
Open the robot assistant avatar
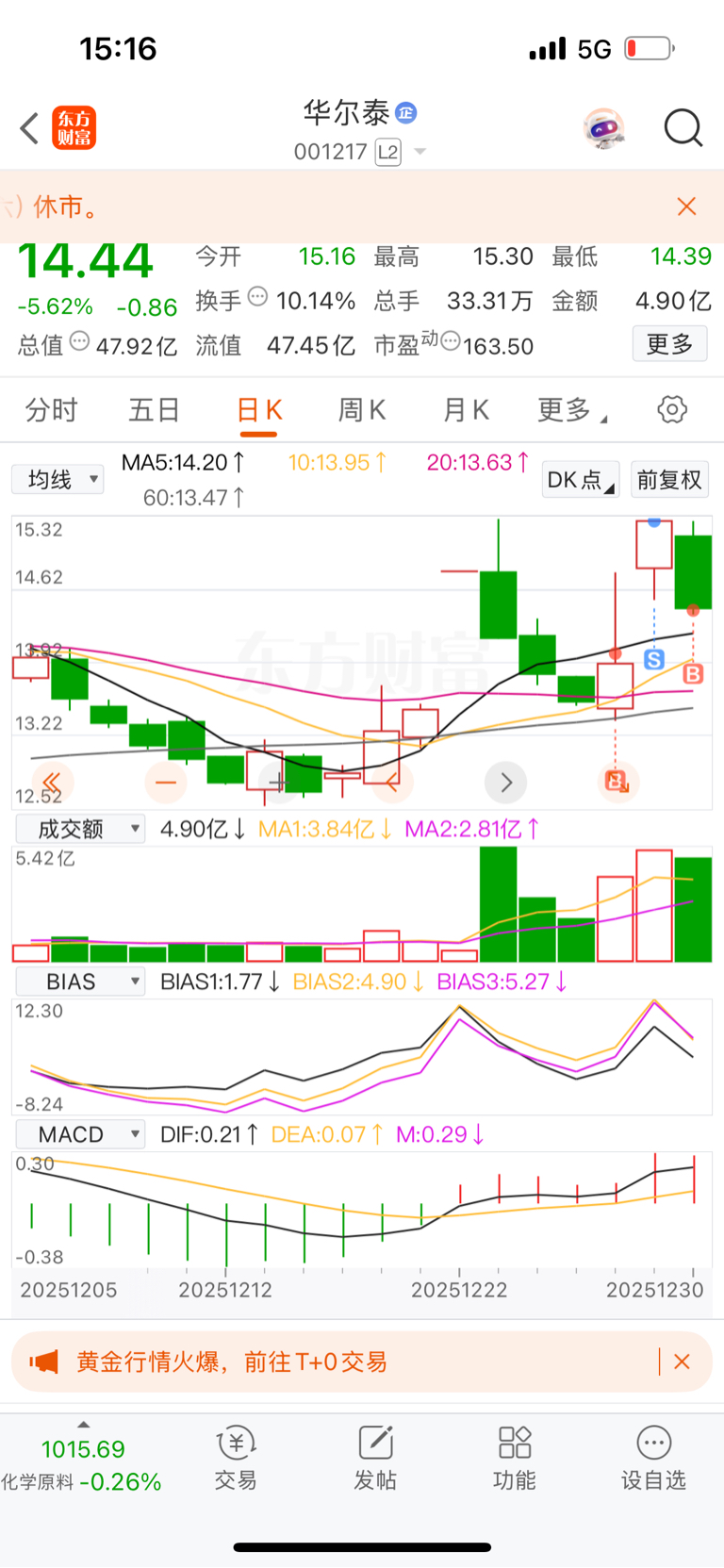[x=603, y=128]
